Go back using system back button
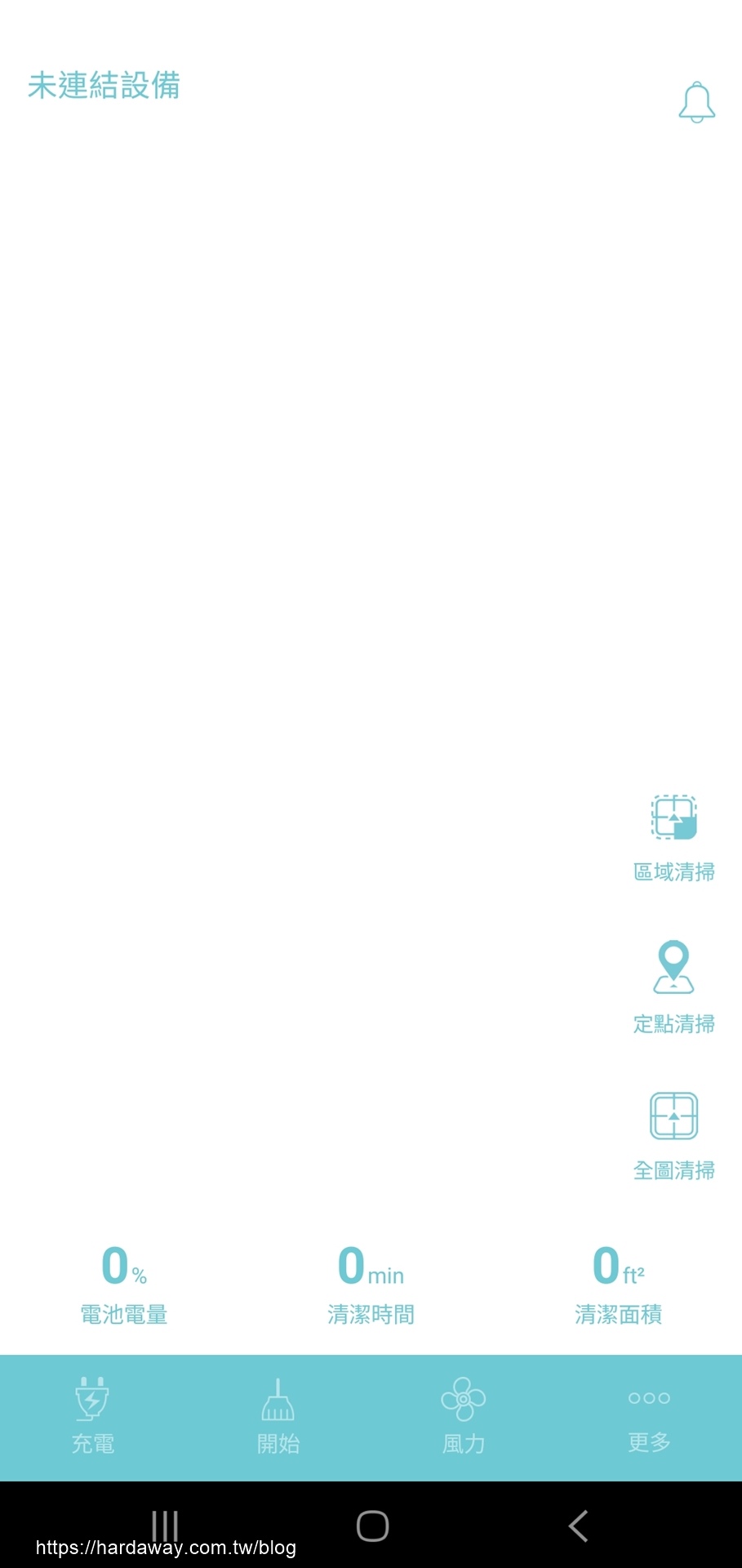This screenshot has width=742, height=1568. (578, 1526)
